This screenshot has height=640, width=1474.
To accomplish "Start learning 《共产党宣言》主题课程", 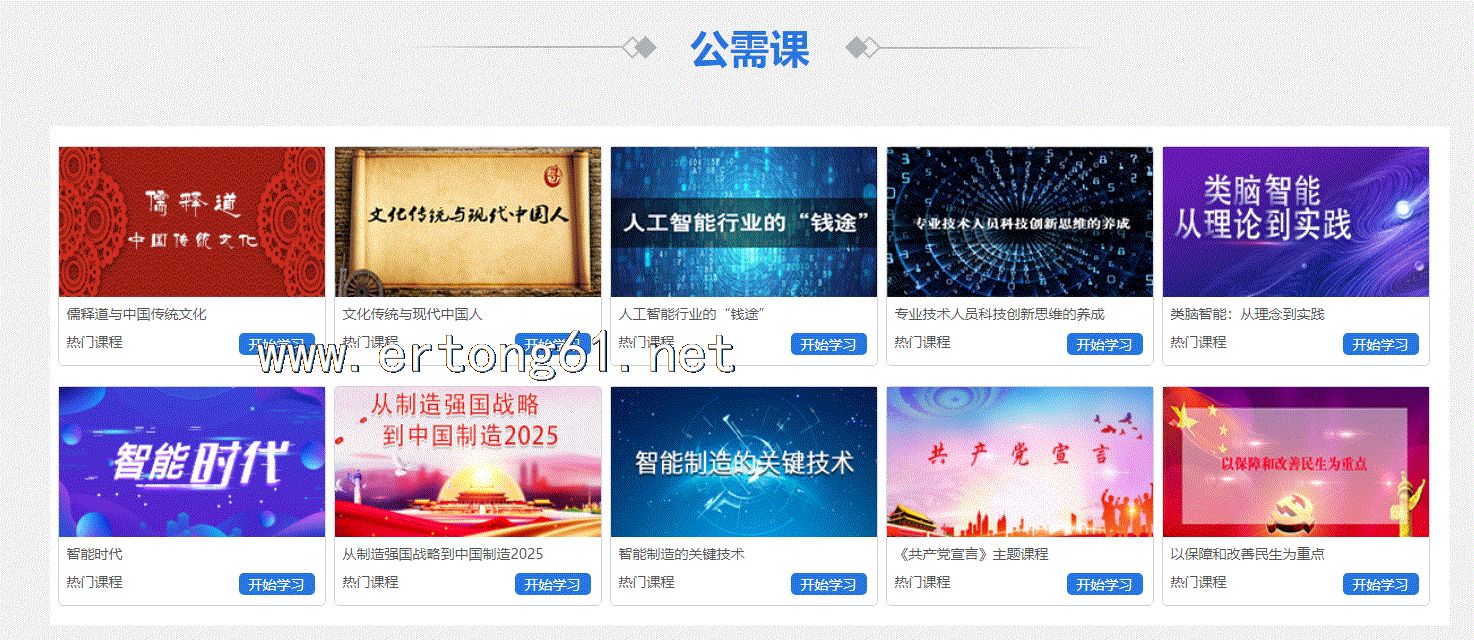I will click(x=1104, y=584).
